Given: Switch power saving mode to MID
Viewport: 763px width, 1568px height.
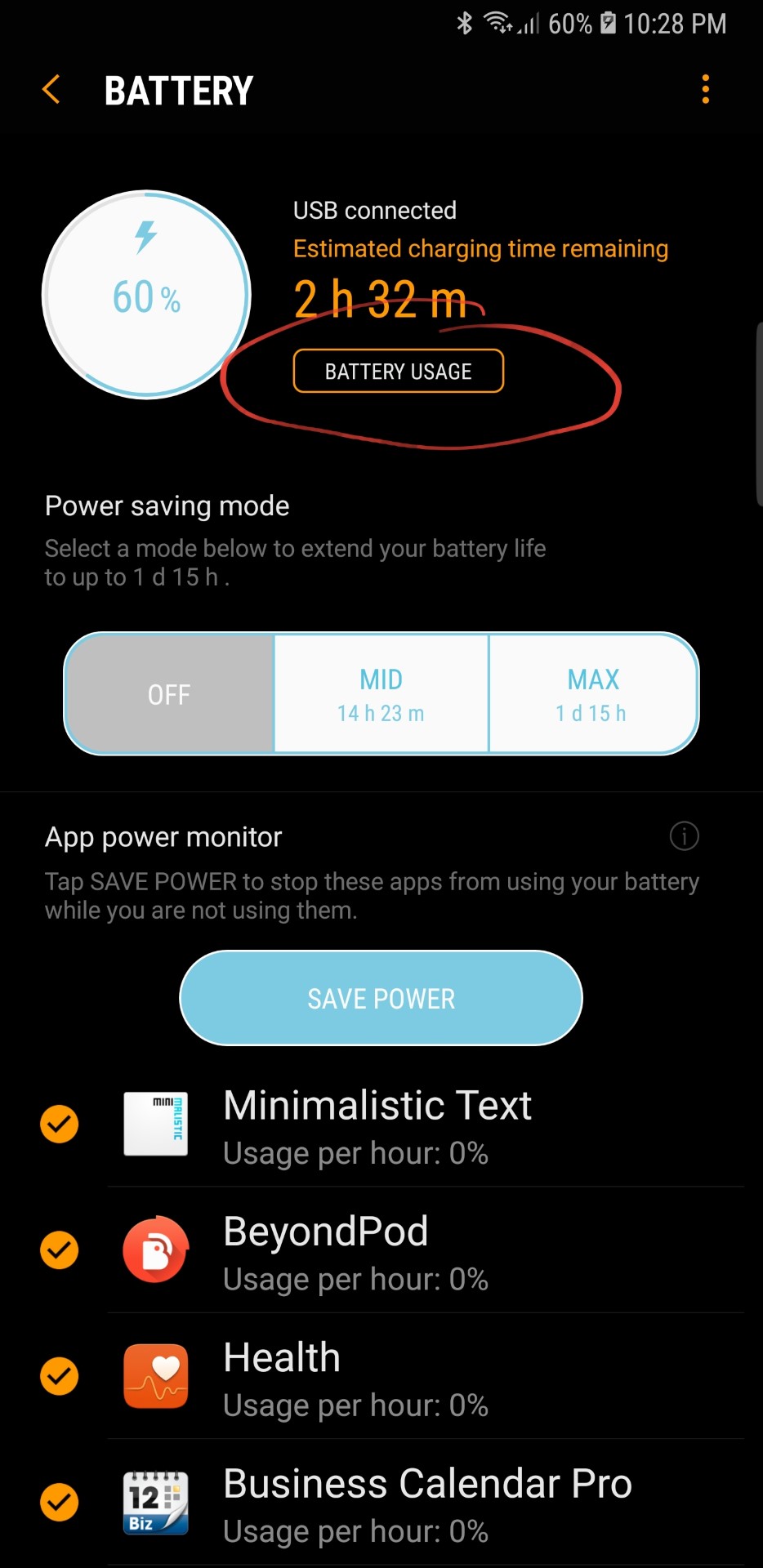Looking at the screenshot, I should pyautogui.click(x=381, y=694).
